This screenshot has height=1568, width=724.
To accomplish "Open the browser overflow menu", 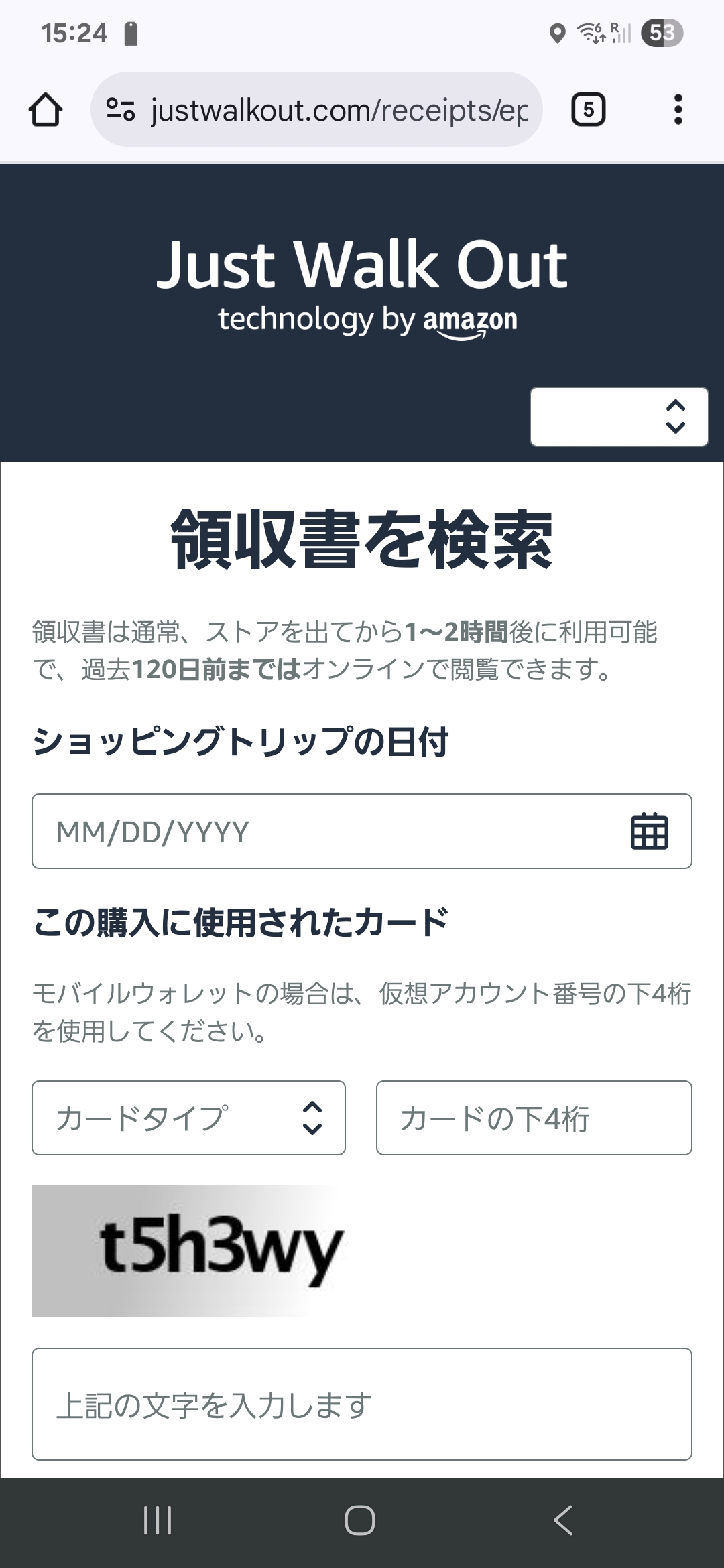I will [x=678, y=110].
